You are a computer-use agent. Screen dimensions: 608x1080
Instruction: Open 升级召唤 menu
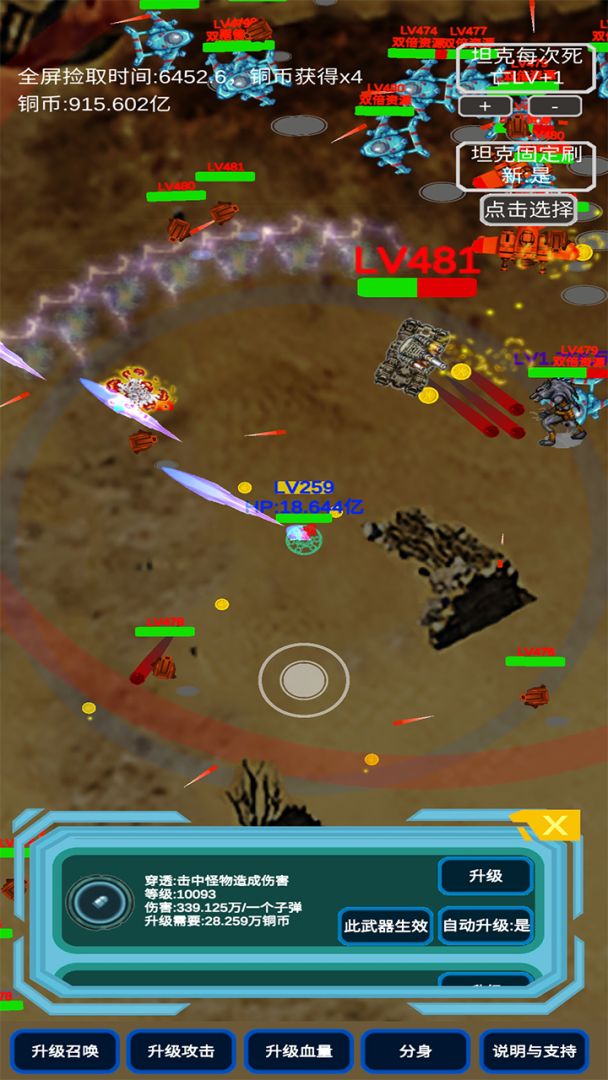point(65,1051)
